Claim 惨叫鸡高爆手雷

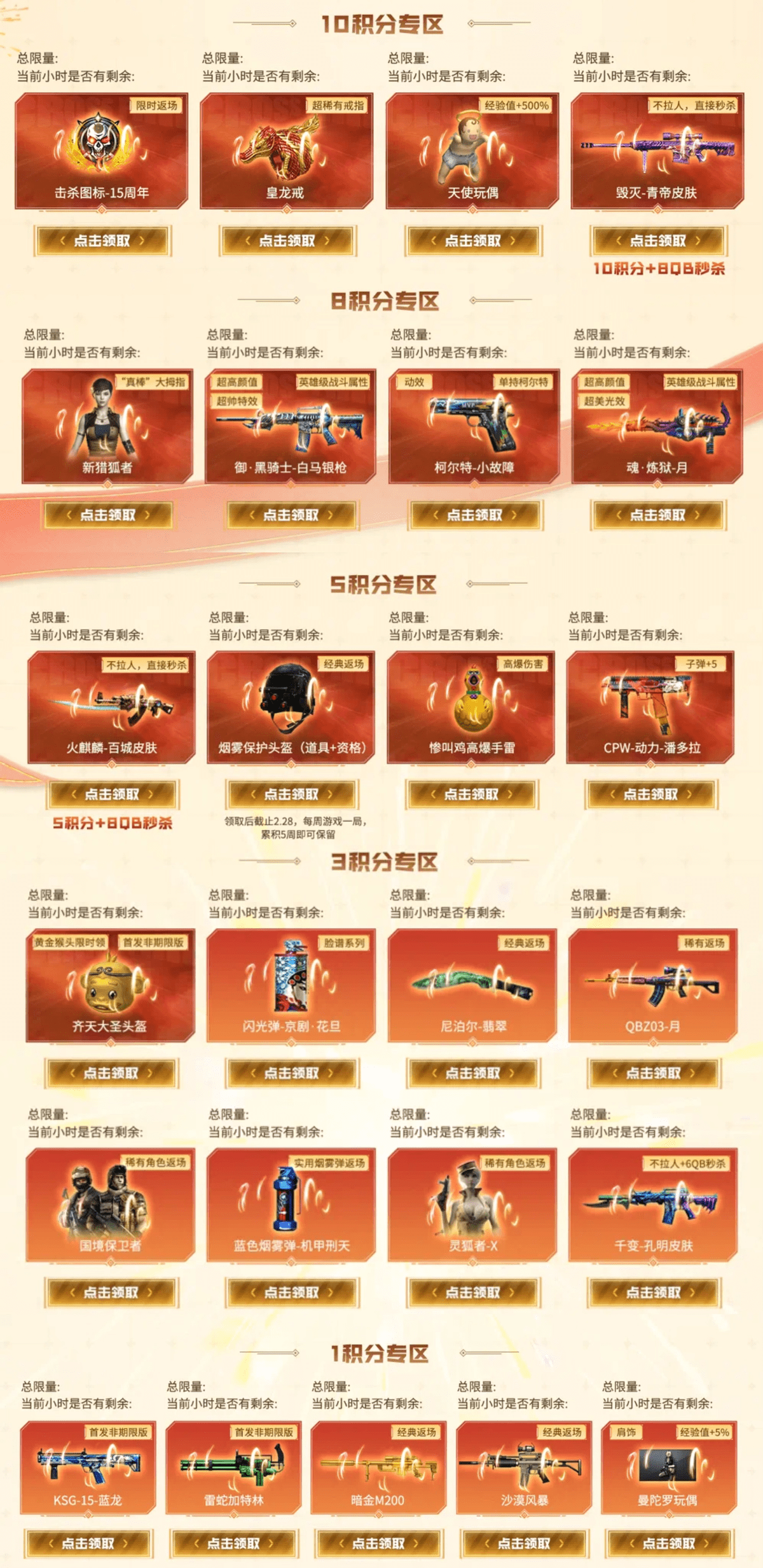[x=472, y=794]
